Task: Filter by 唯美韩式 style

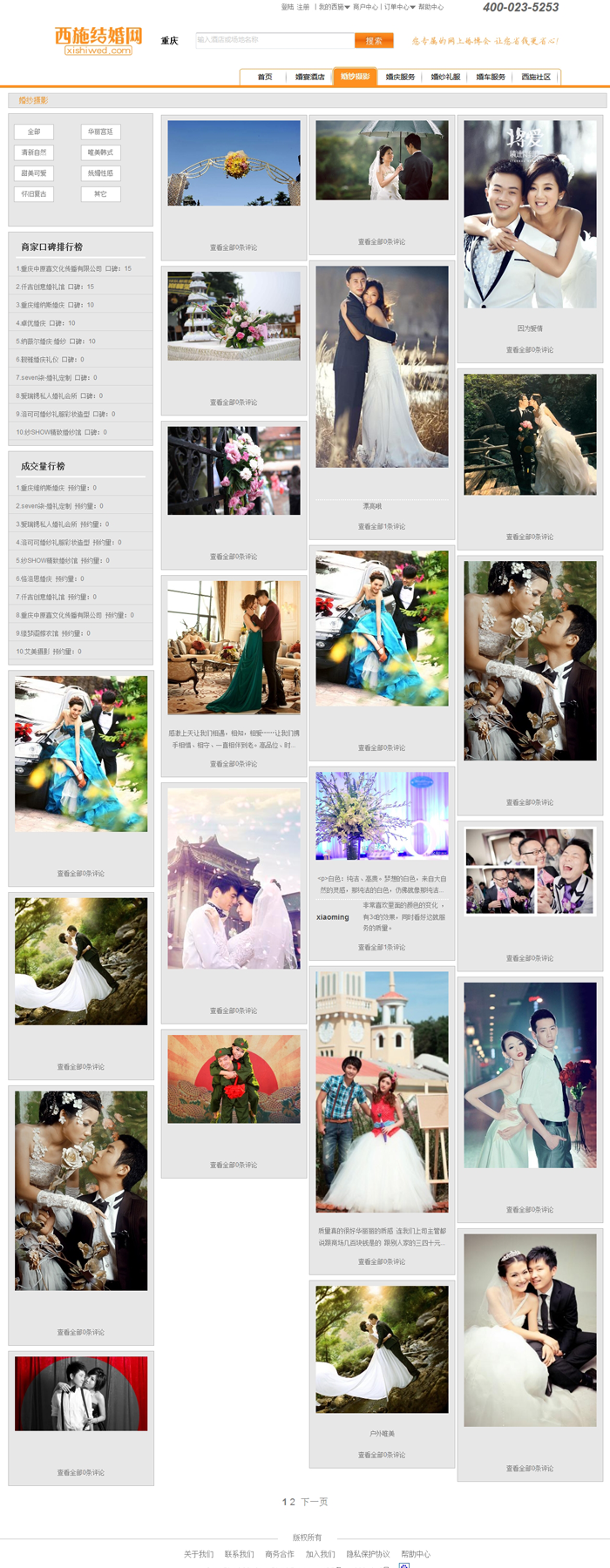Action: [x=100, y=152]
